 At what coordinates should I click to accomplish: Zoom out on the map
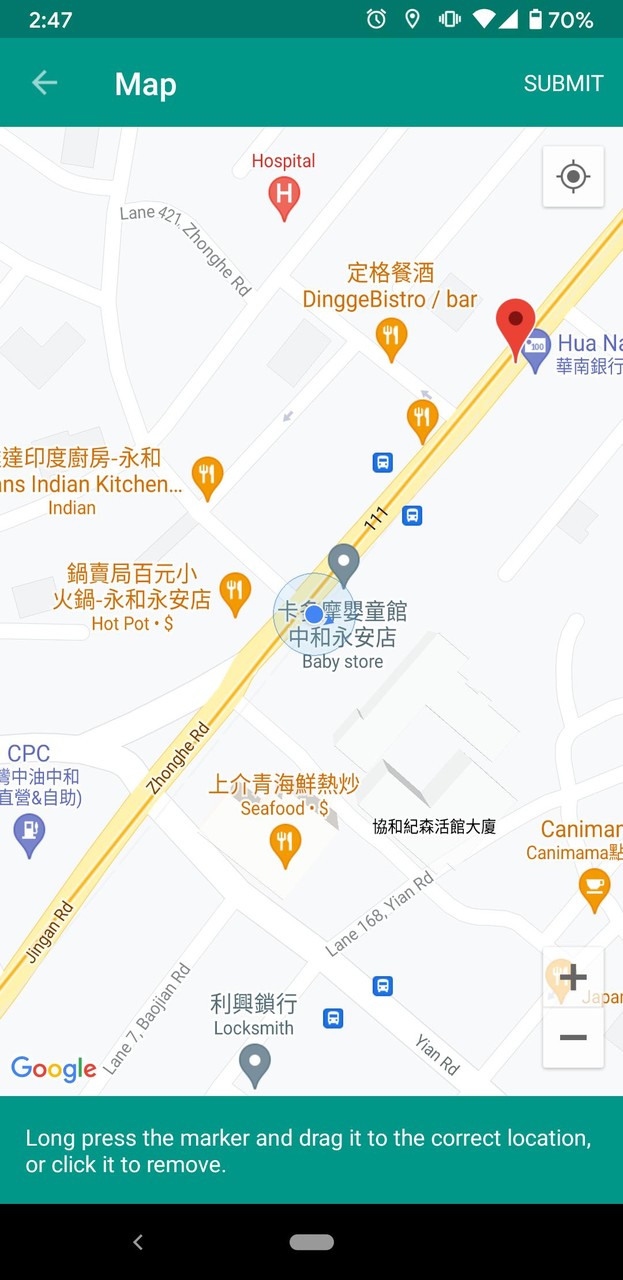point(573,1037)
